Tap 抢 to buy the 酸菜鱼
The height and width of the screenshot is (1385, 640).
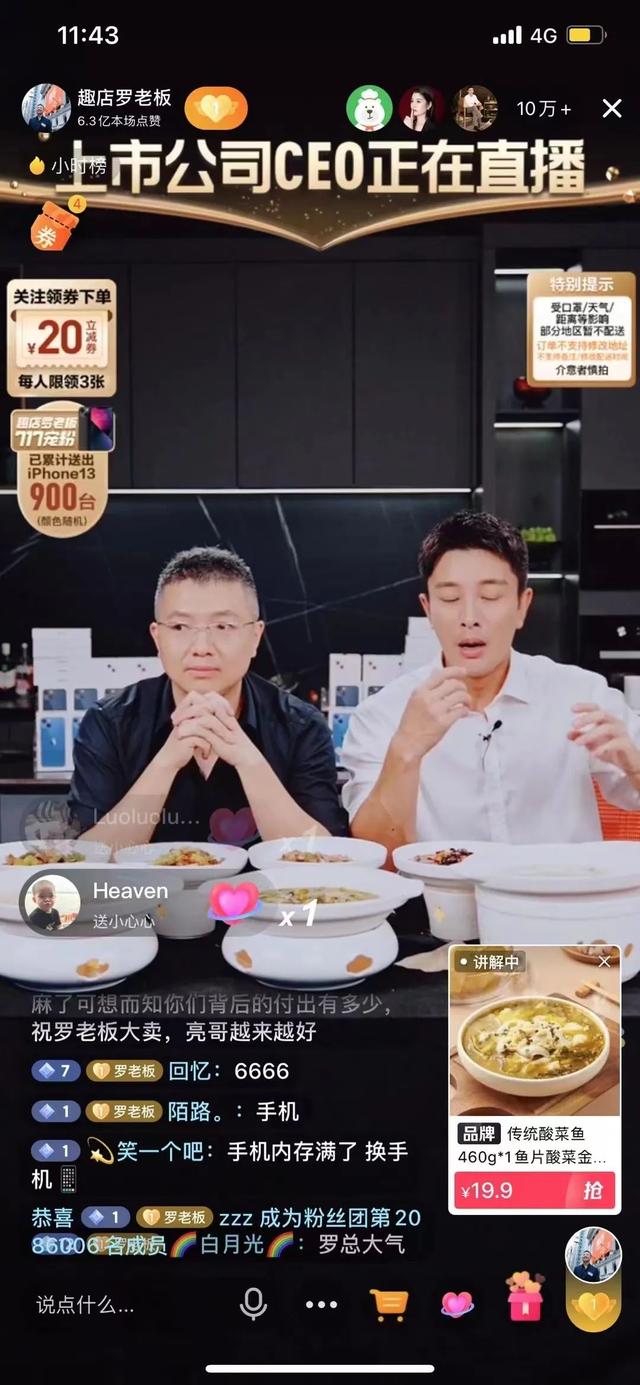592,1190
